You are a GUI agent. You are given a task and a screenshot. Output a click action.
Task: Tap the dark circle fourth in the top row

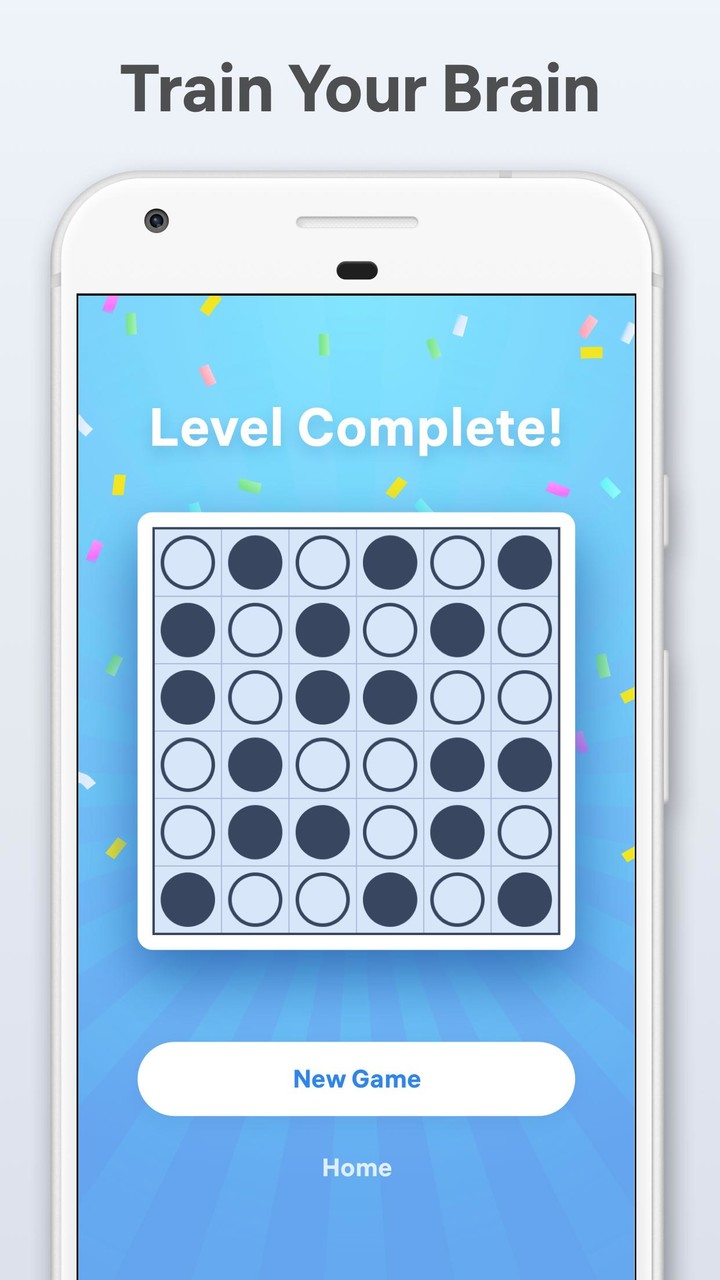pos(390,562)
